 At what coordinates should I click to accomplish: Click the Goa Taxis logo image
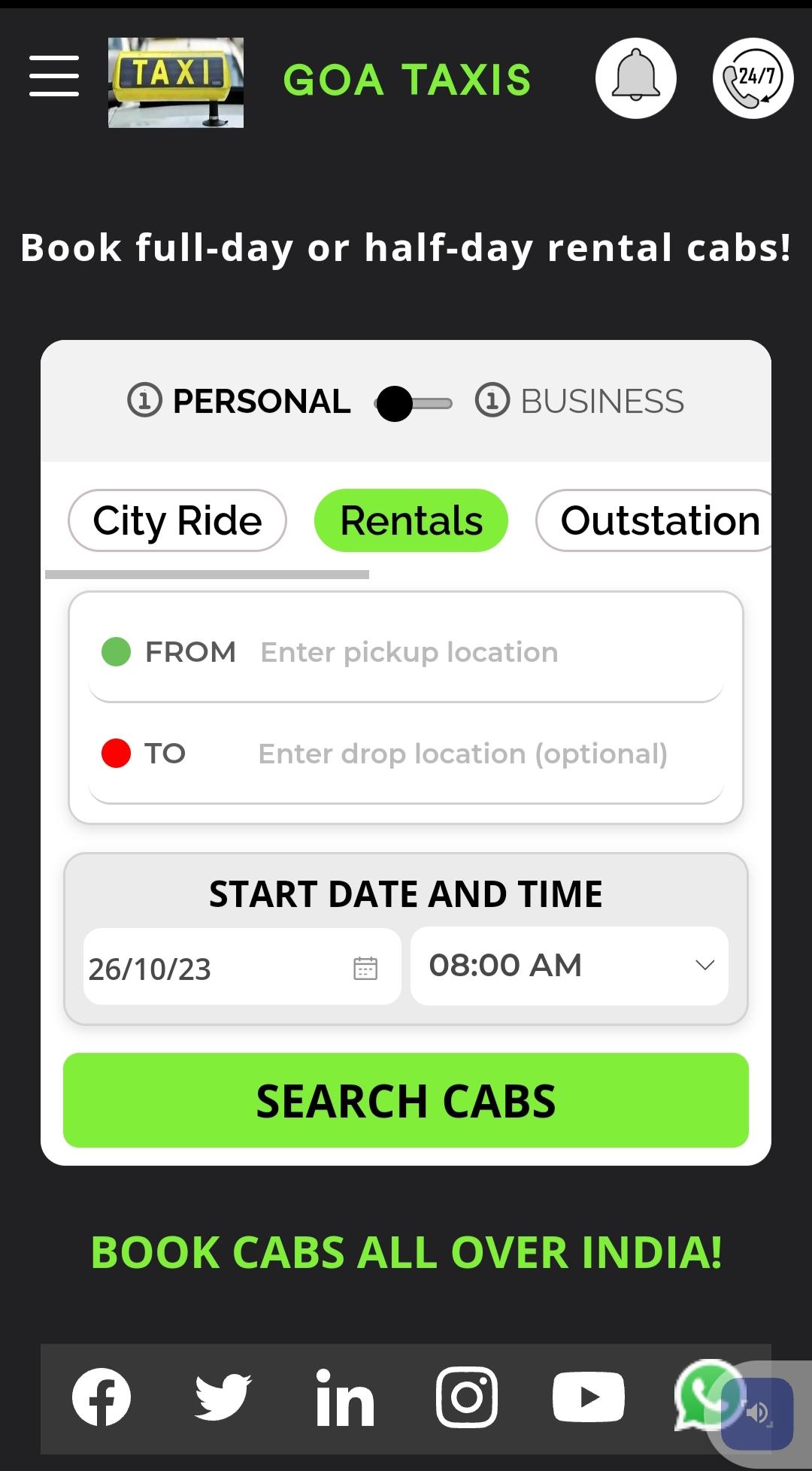pos(174,83)
